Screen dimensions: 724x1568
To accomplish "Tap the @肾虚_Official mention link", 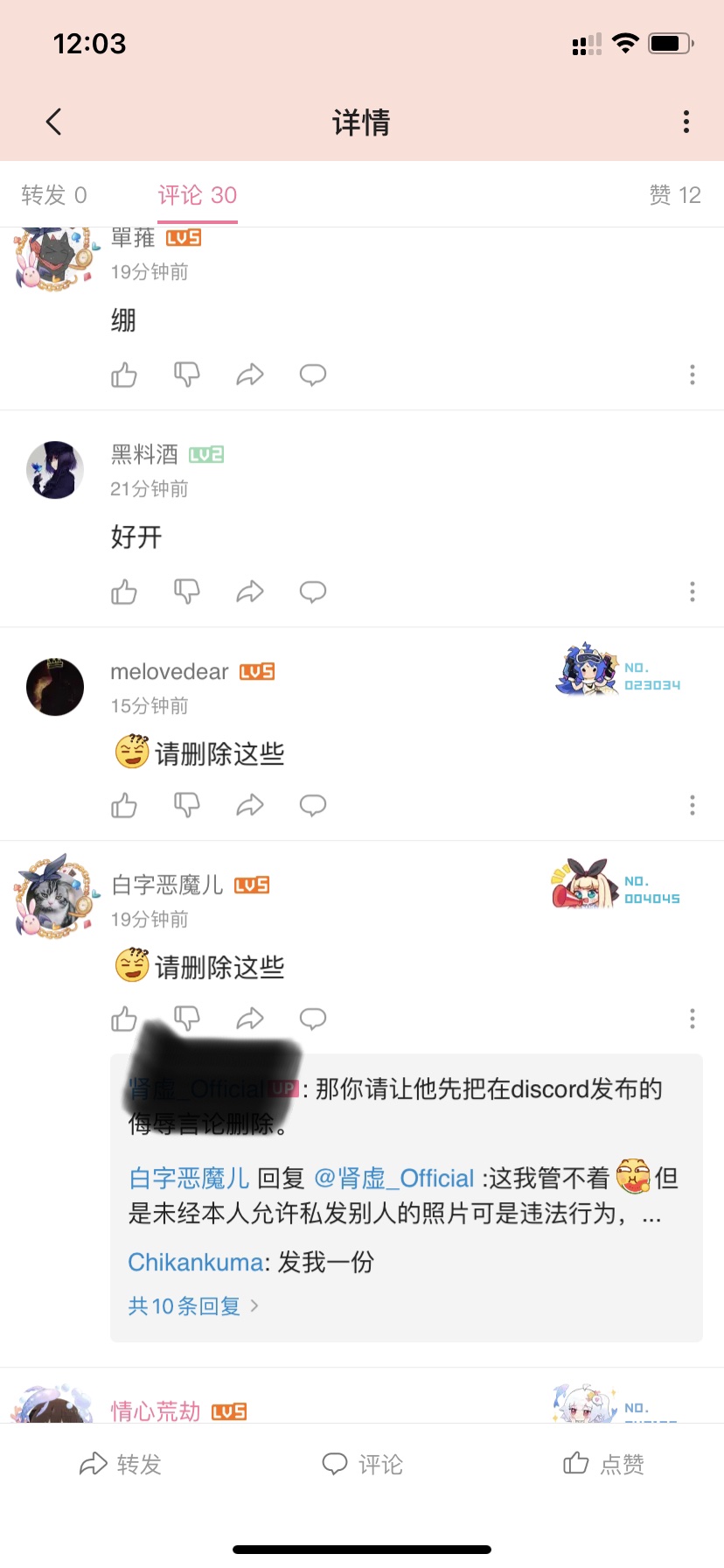I will 393,1179.
